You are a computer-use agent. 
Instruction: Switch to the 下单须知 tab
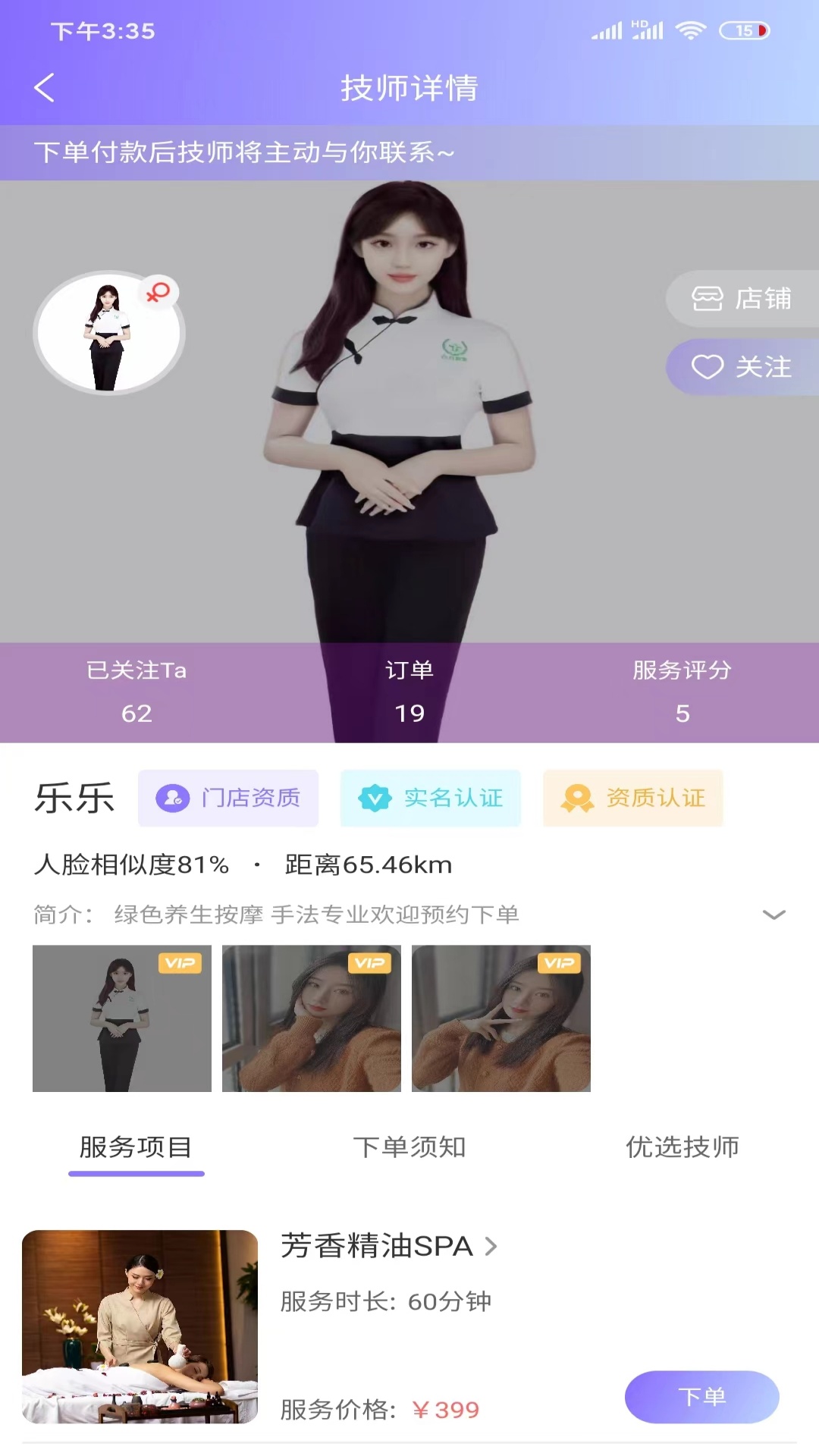(409, 1147)
